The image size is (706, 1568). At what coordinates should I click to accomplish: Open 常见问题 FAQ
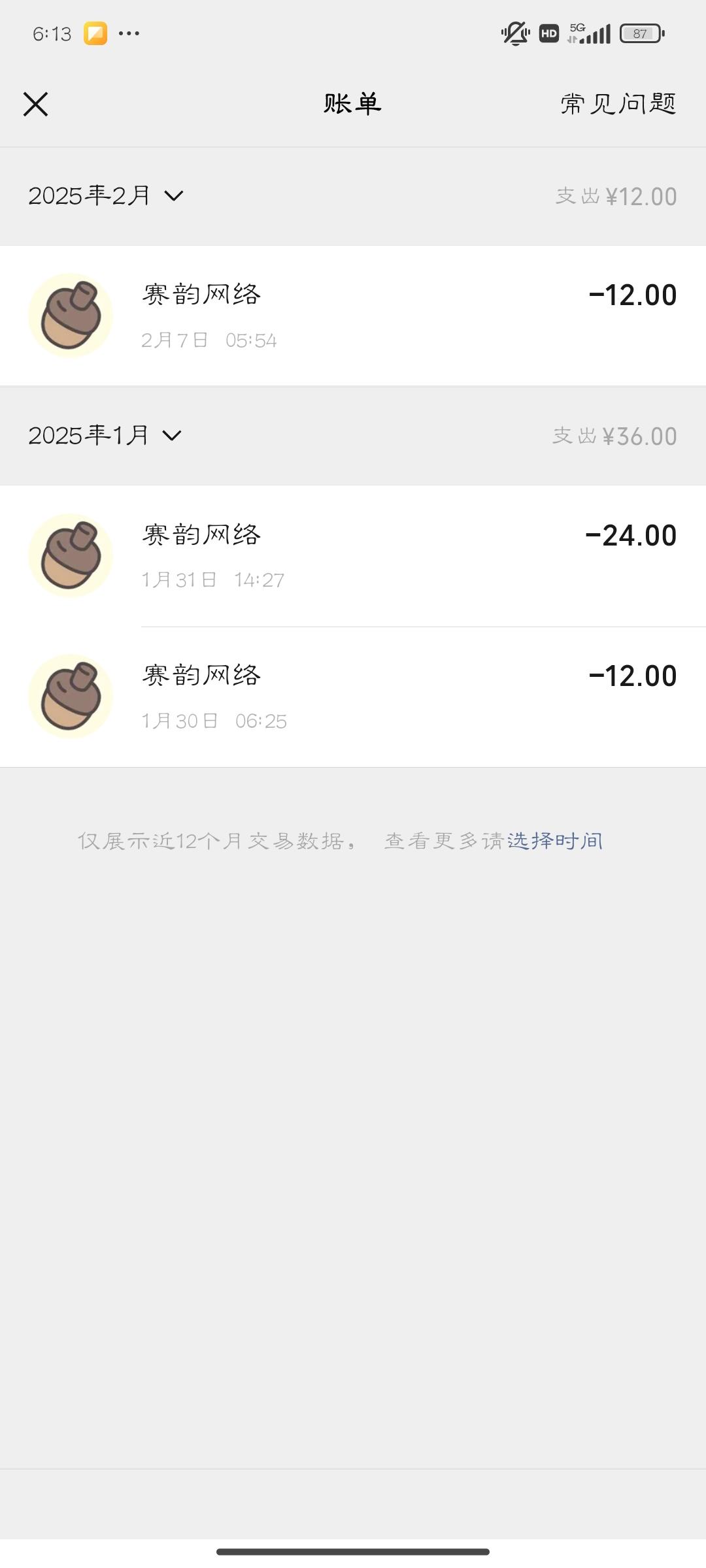tap(618, 104)
